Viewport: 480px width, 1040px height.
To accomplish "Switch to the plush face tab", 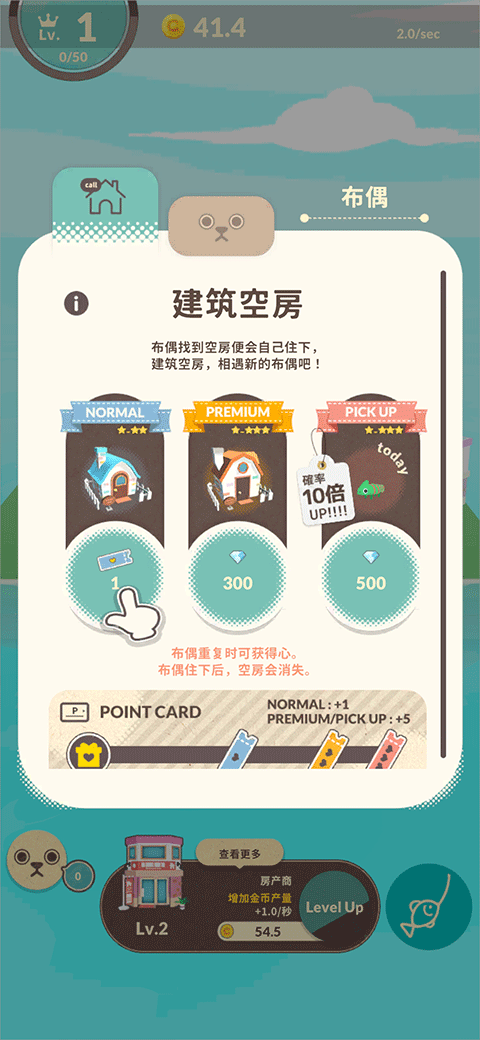I will [x=221, y=226].
